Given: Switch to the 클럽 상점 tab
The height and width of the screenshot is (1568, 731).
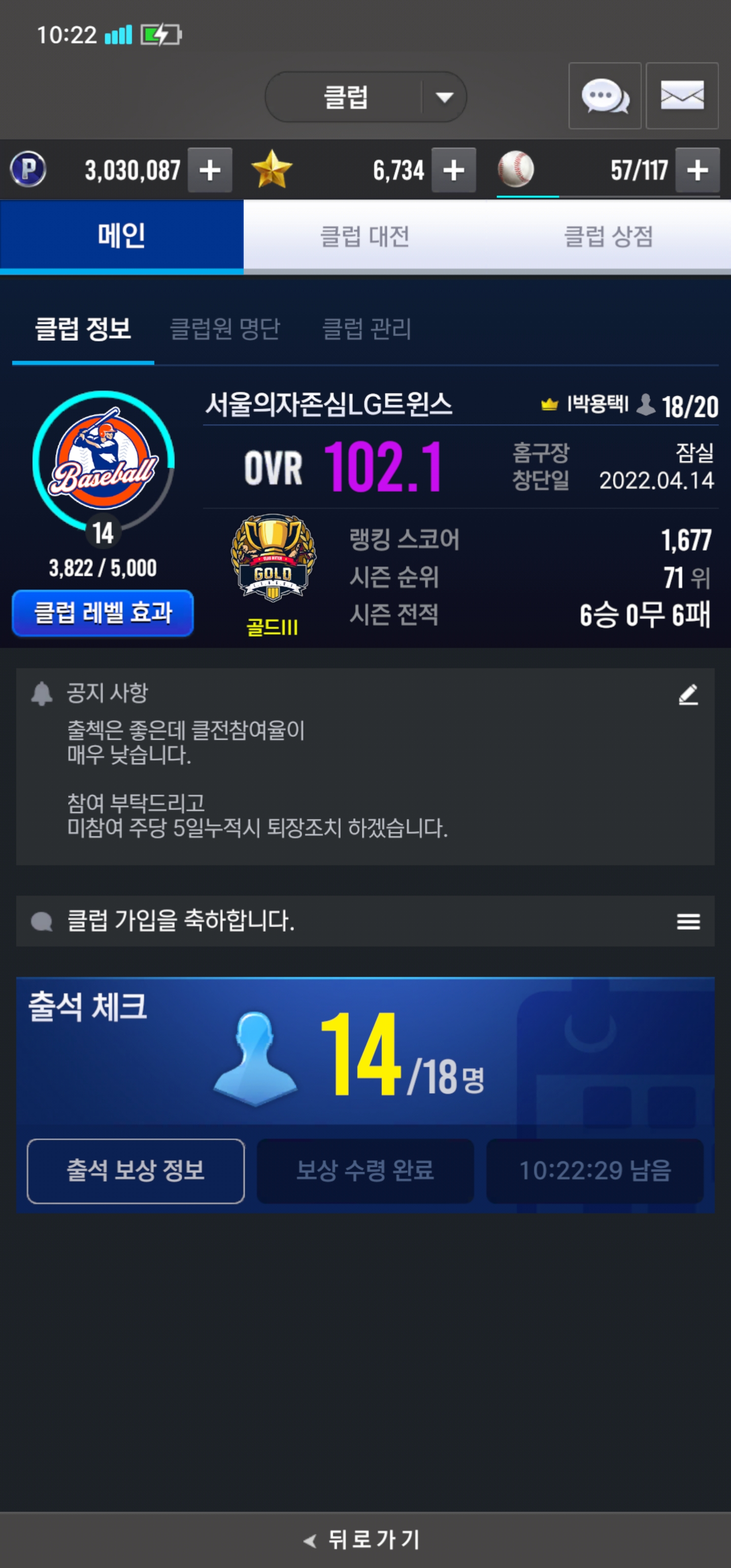Looking at the screenshot, I should click(609, 236).
